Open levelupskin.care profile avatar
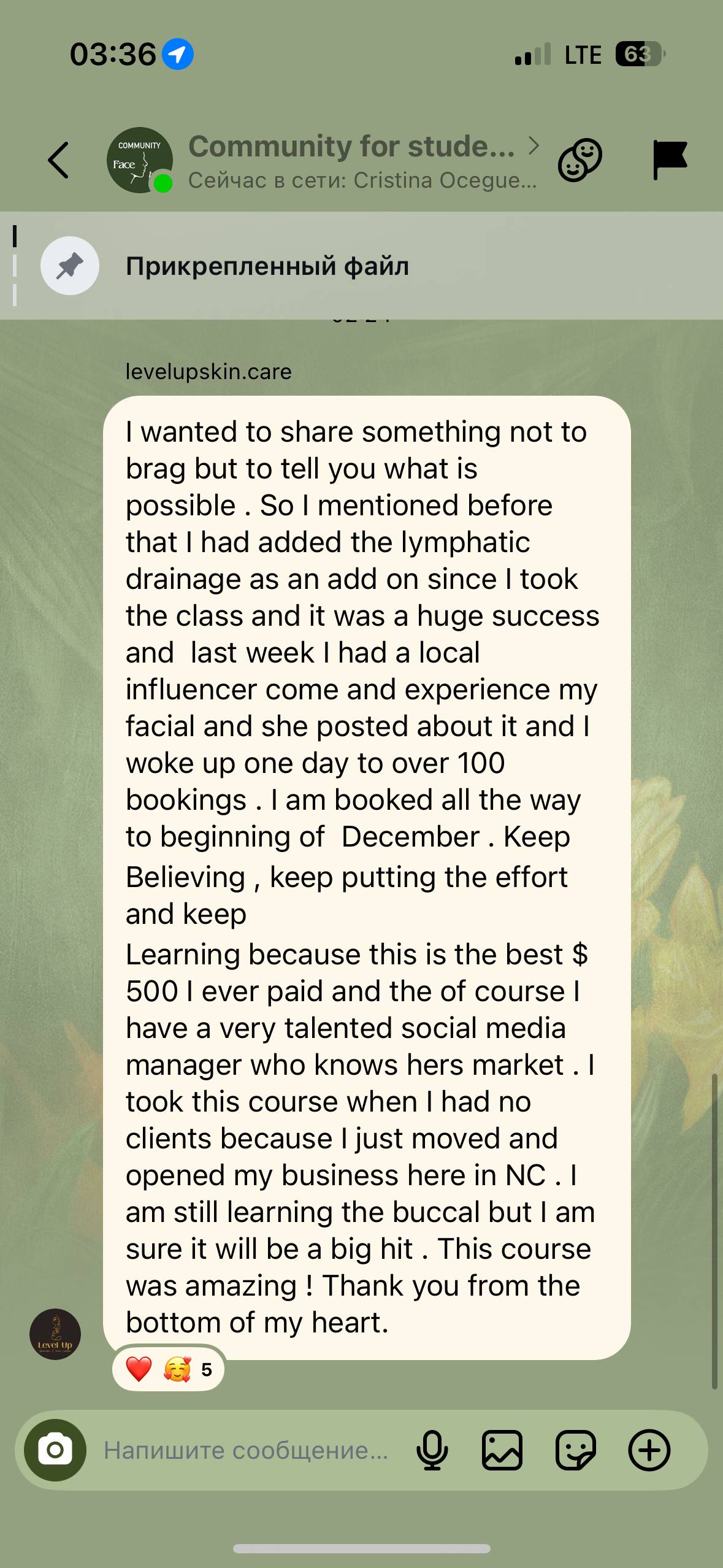Screen dimensions: 723x1568 (55, 1334)
